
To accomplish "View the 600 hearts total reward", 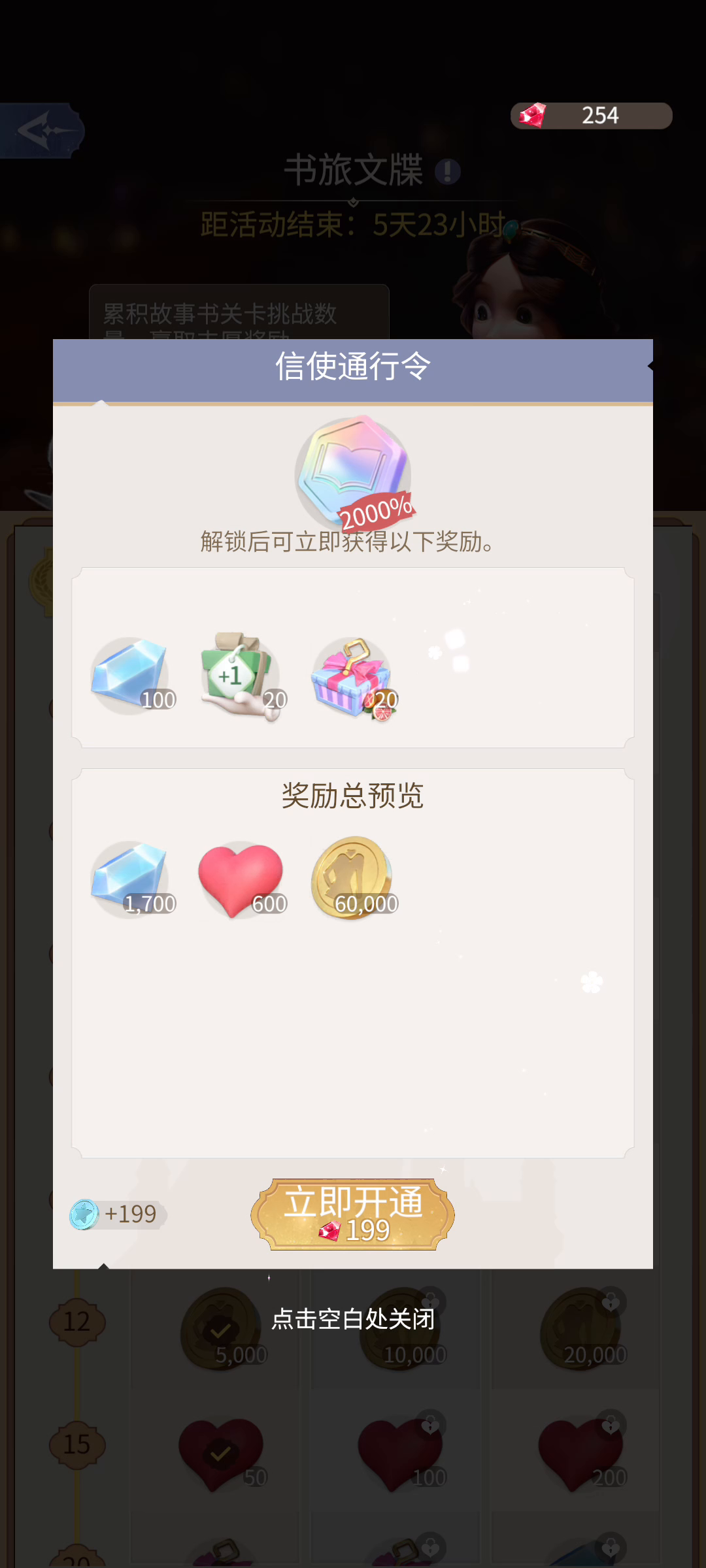I will [x=242, y=880].
